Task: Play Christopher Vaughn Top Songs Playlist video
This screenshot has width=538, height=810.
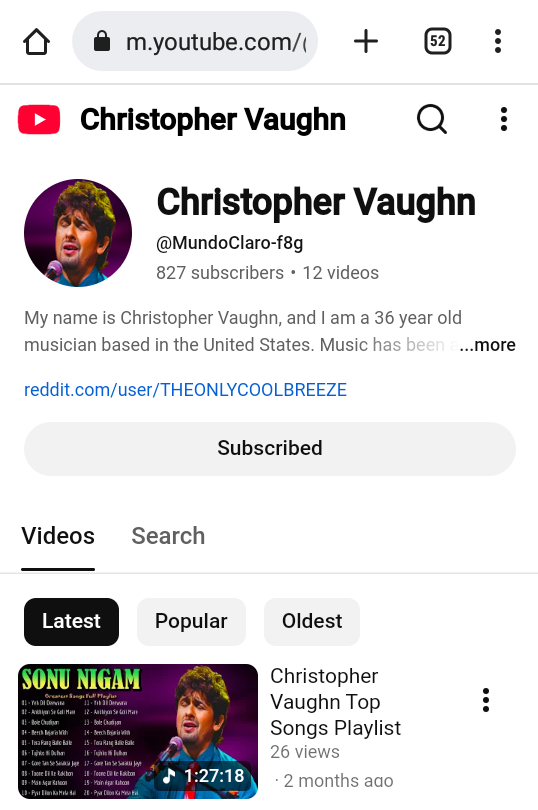Action: point(138,731)
